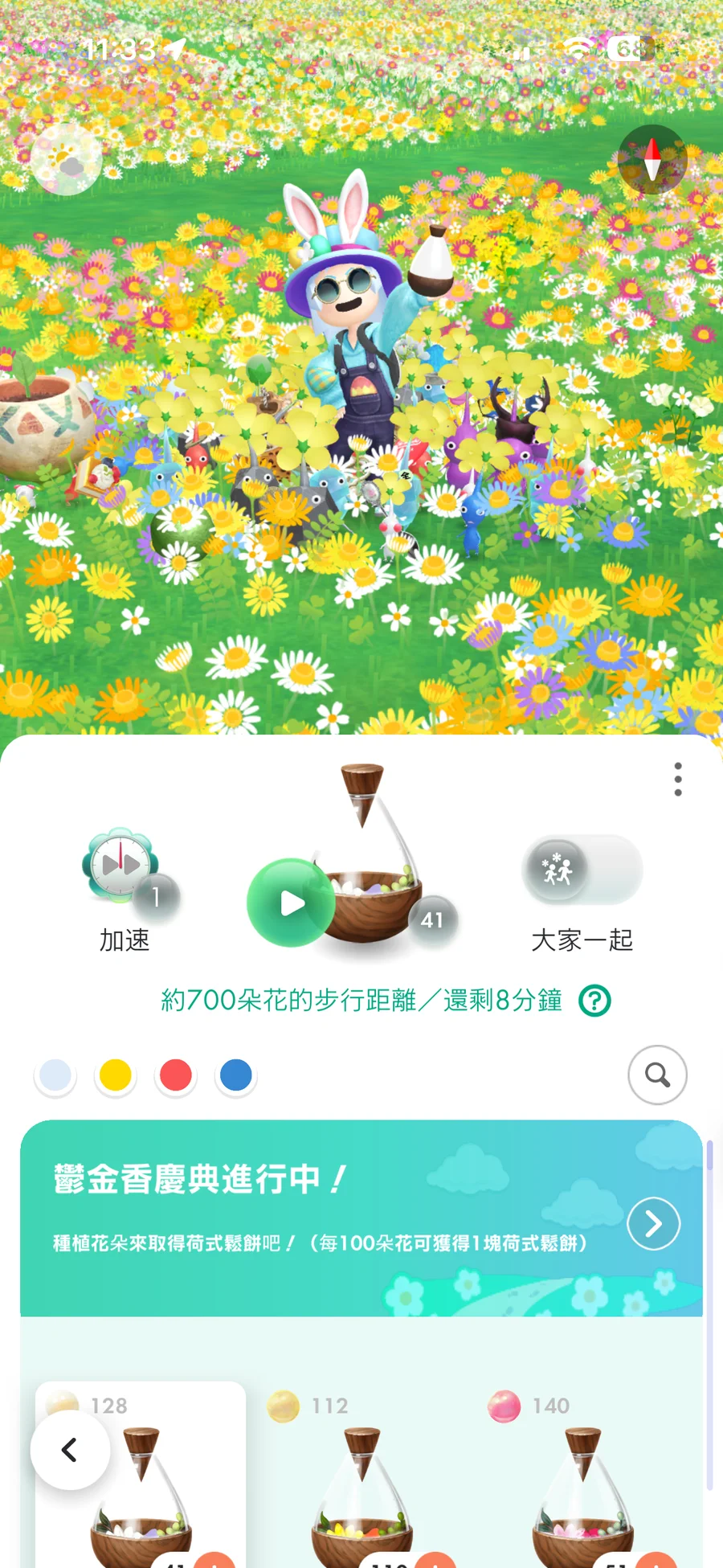723x1568 pixels.
Task: Filter petals by red color
Action: (176, 1075)
